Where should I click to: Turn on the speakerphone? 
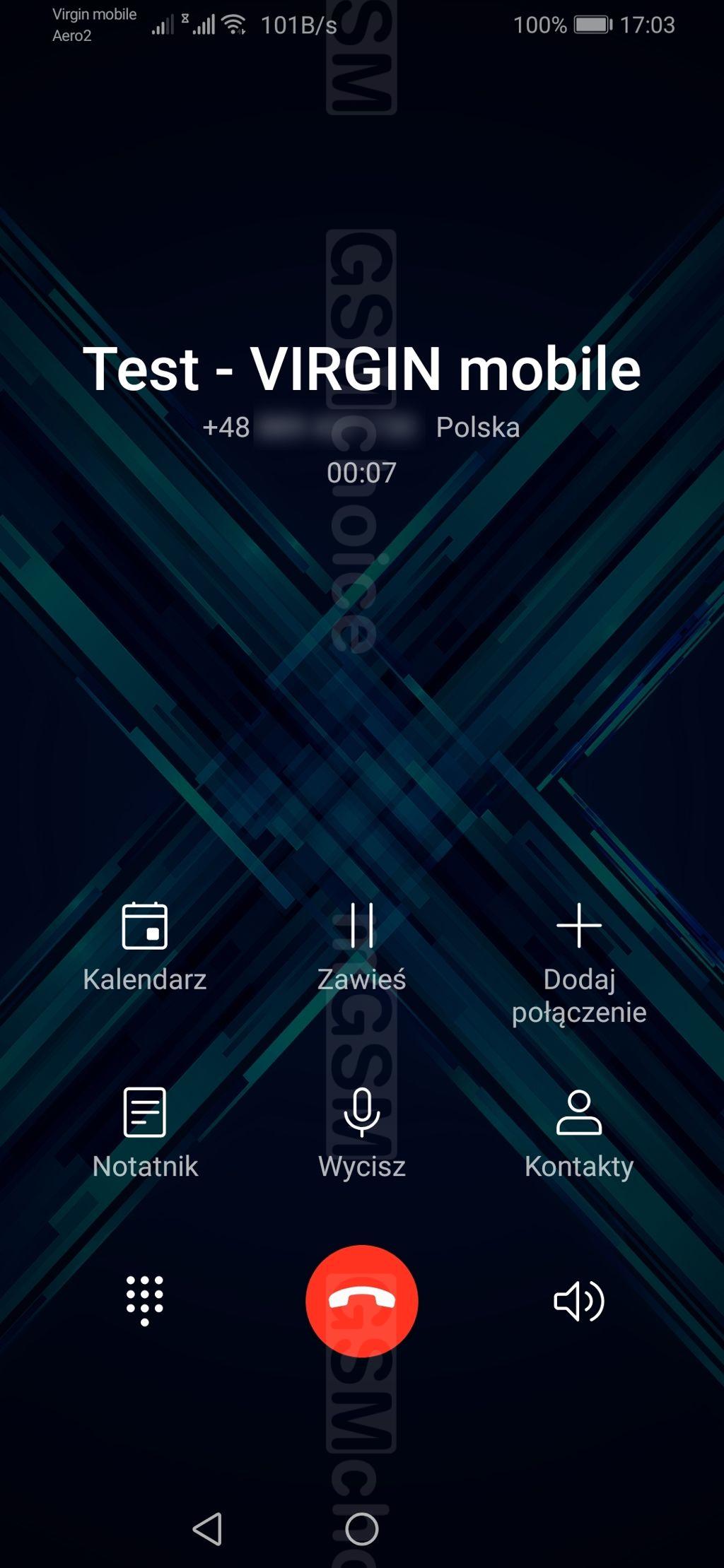[x=578, y=1300]
